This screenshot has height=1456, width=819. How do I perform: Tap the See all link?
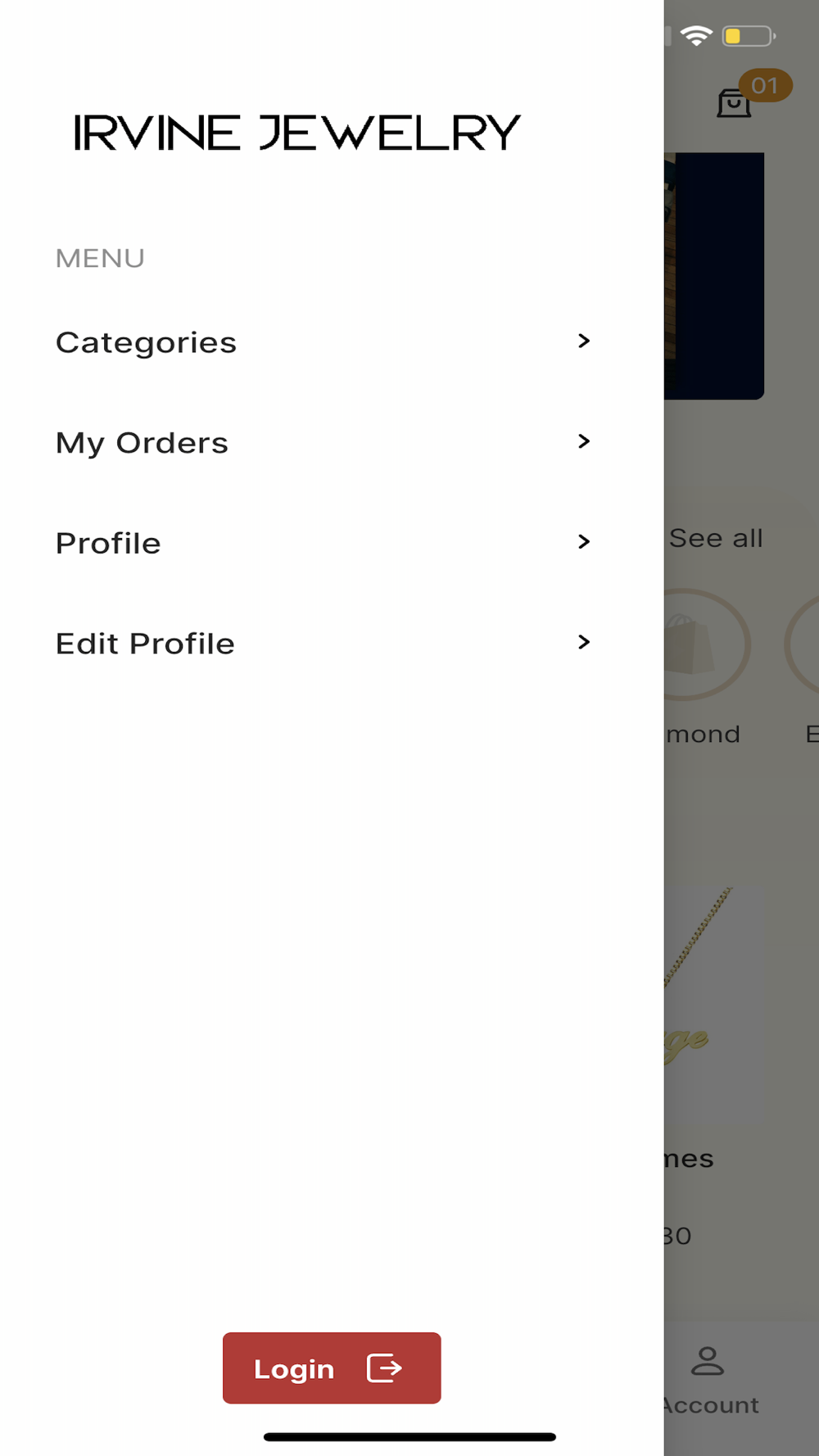(716, 538)
